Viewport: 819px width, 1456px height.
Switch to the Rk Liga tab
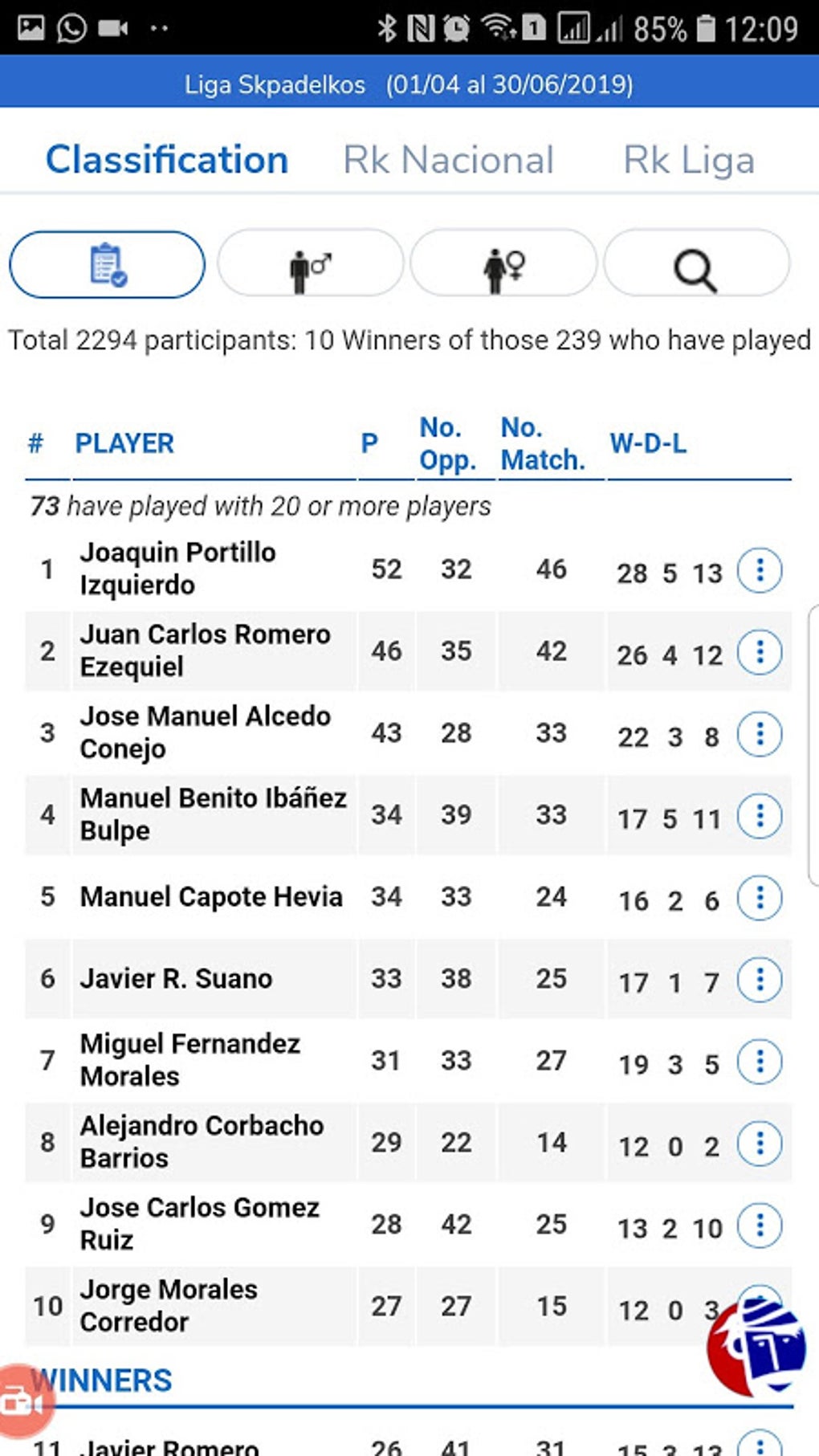(689, 160)
